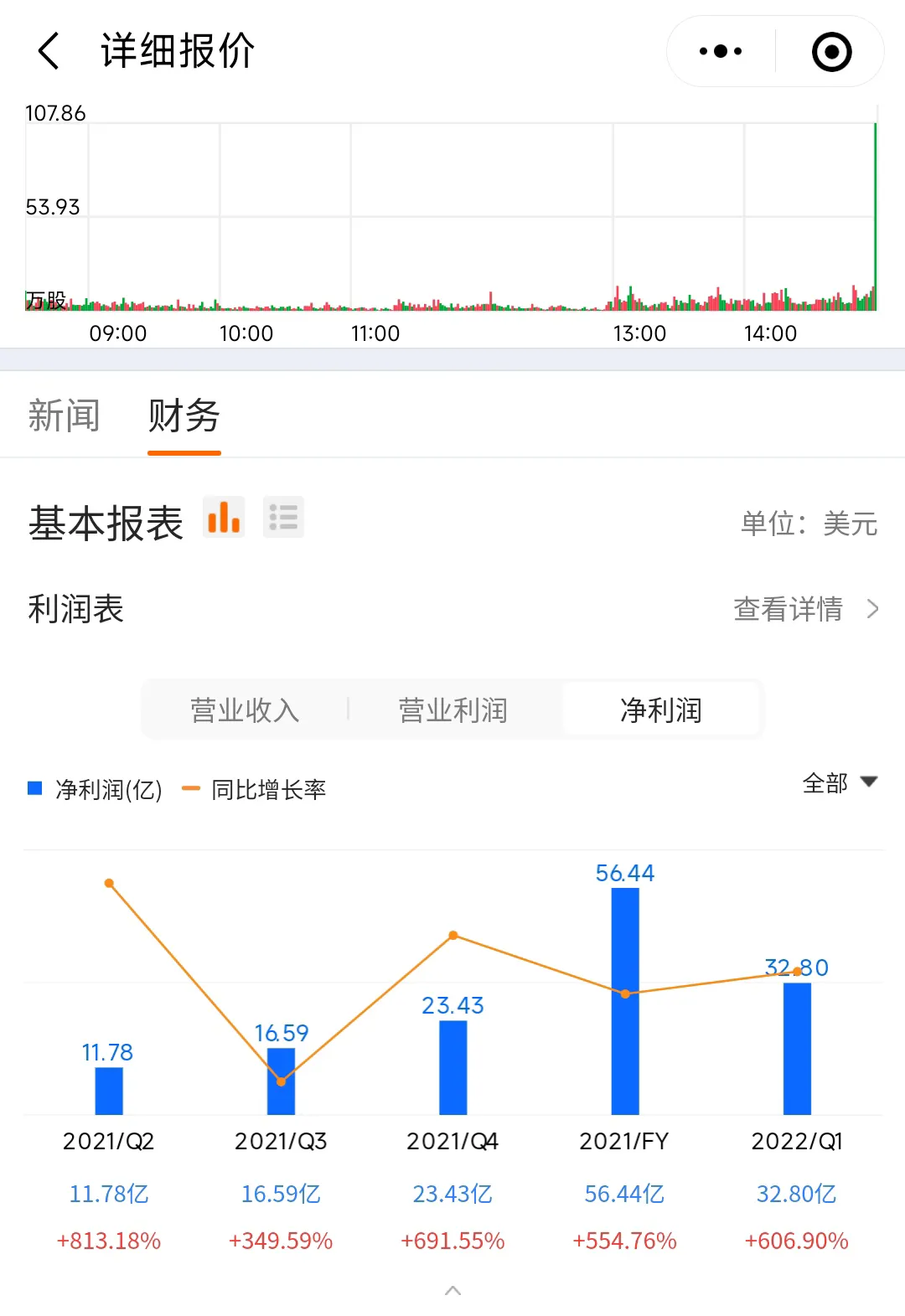Switch to the 新闻 tab

pyautogui.click(x=64, y=415)
